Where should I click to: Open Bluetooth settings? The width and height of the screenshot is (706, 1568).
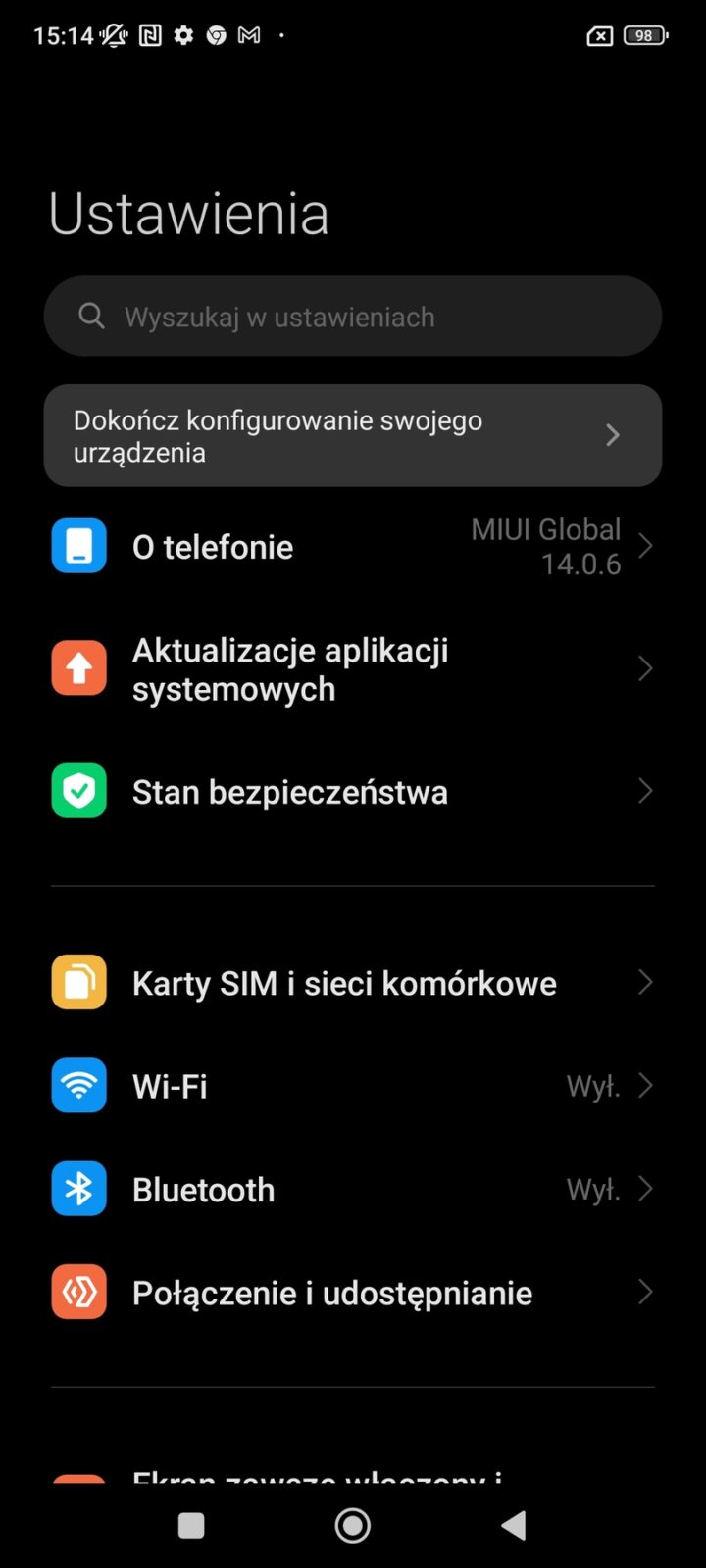(x=353, y=1190)
